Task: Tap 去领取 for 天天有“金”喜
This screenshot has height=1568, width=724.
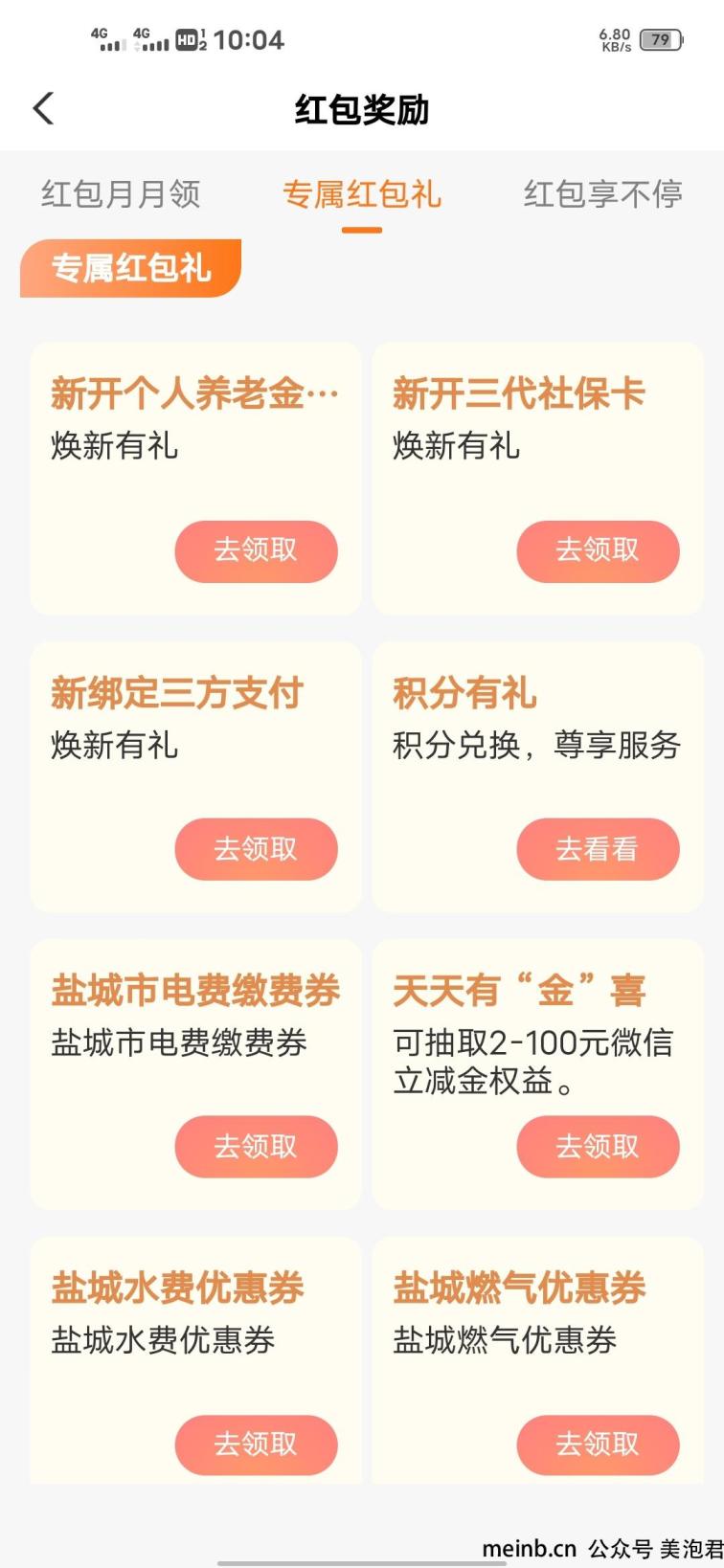Action: (x=598, y=1146)
